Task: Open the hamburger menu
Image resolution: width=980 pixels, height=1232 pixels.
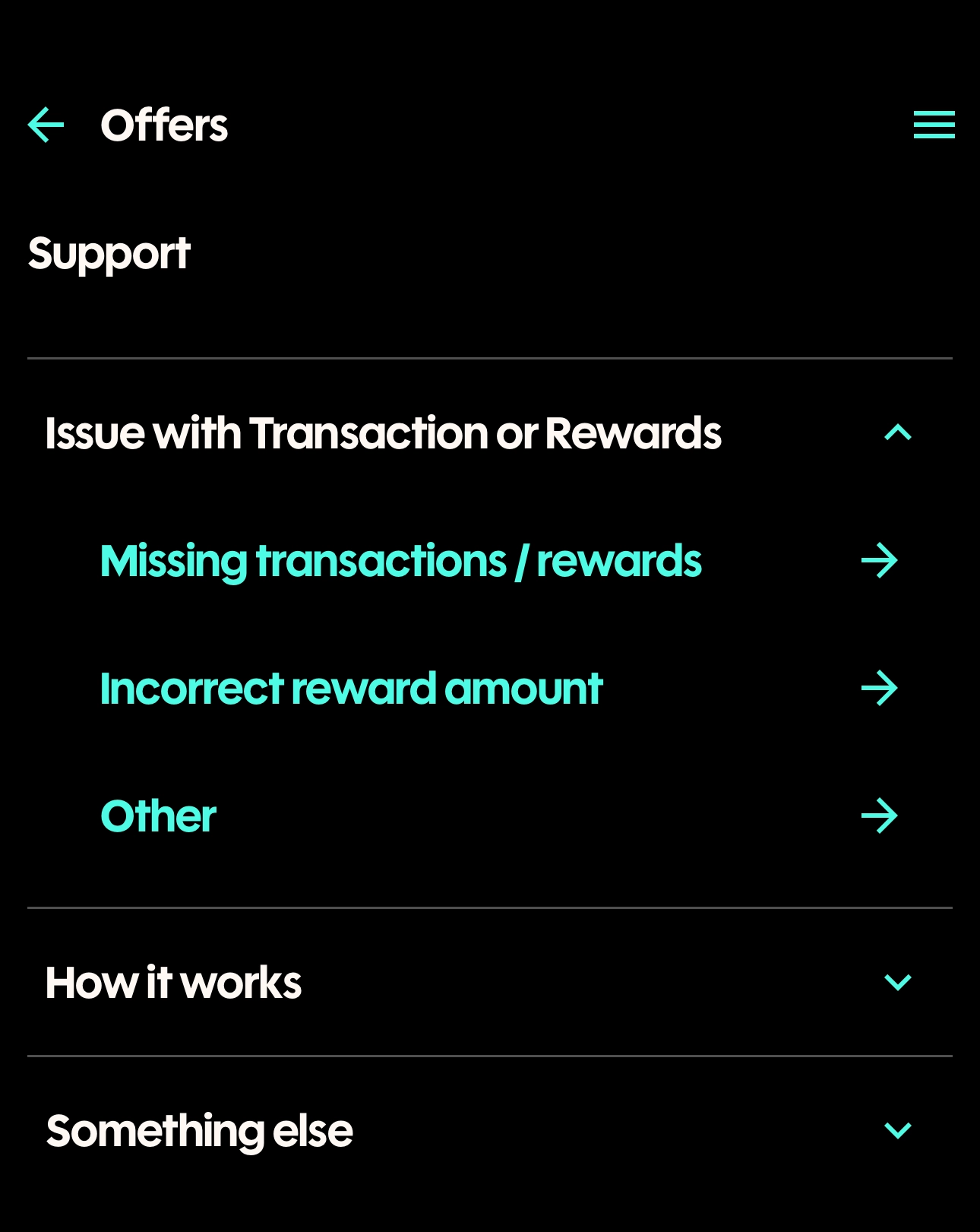Action: click(x=934, y=125)
